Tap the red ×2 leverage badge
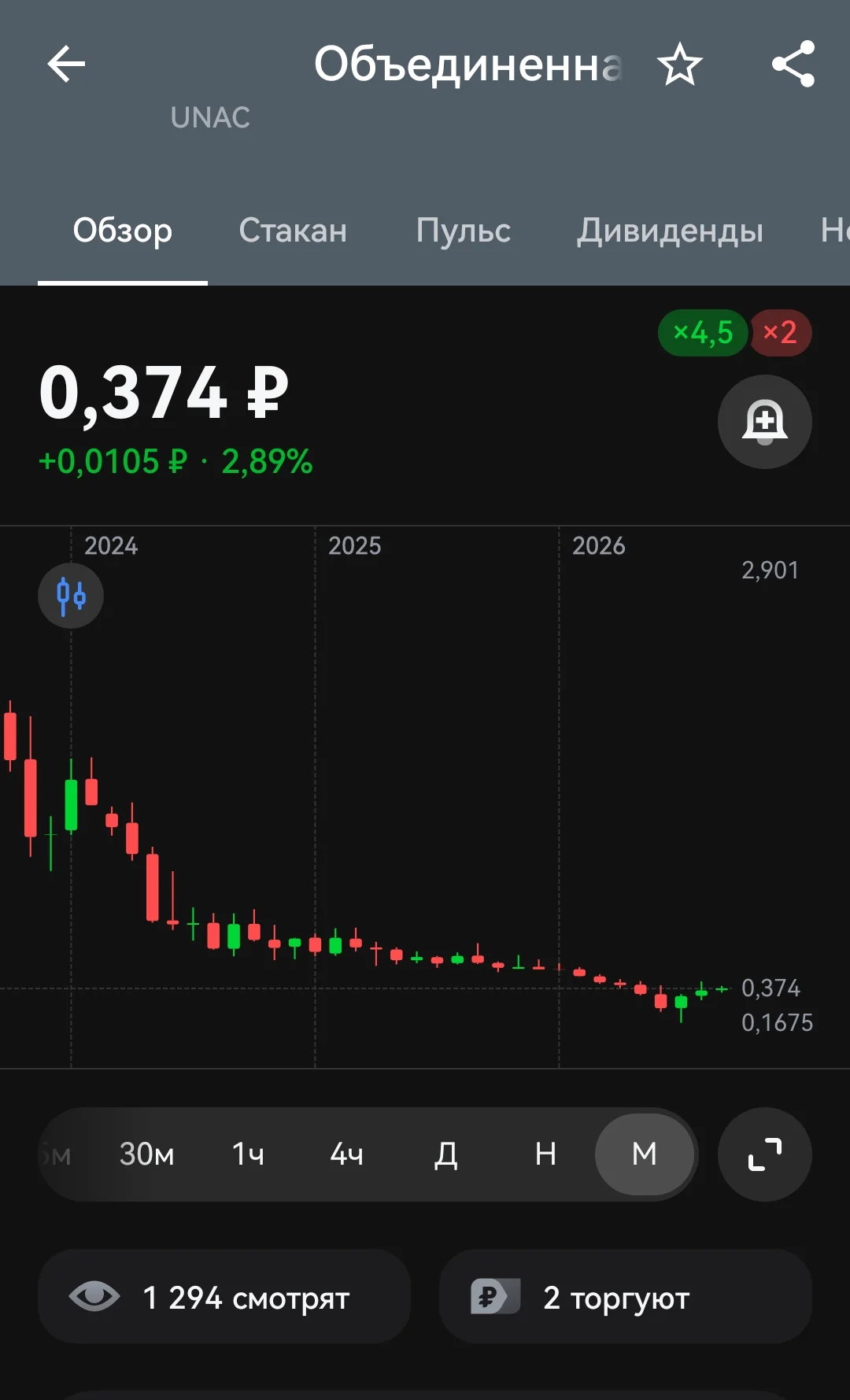Viewport: 850px width, 1400px height. (780, 333)
